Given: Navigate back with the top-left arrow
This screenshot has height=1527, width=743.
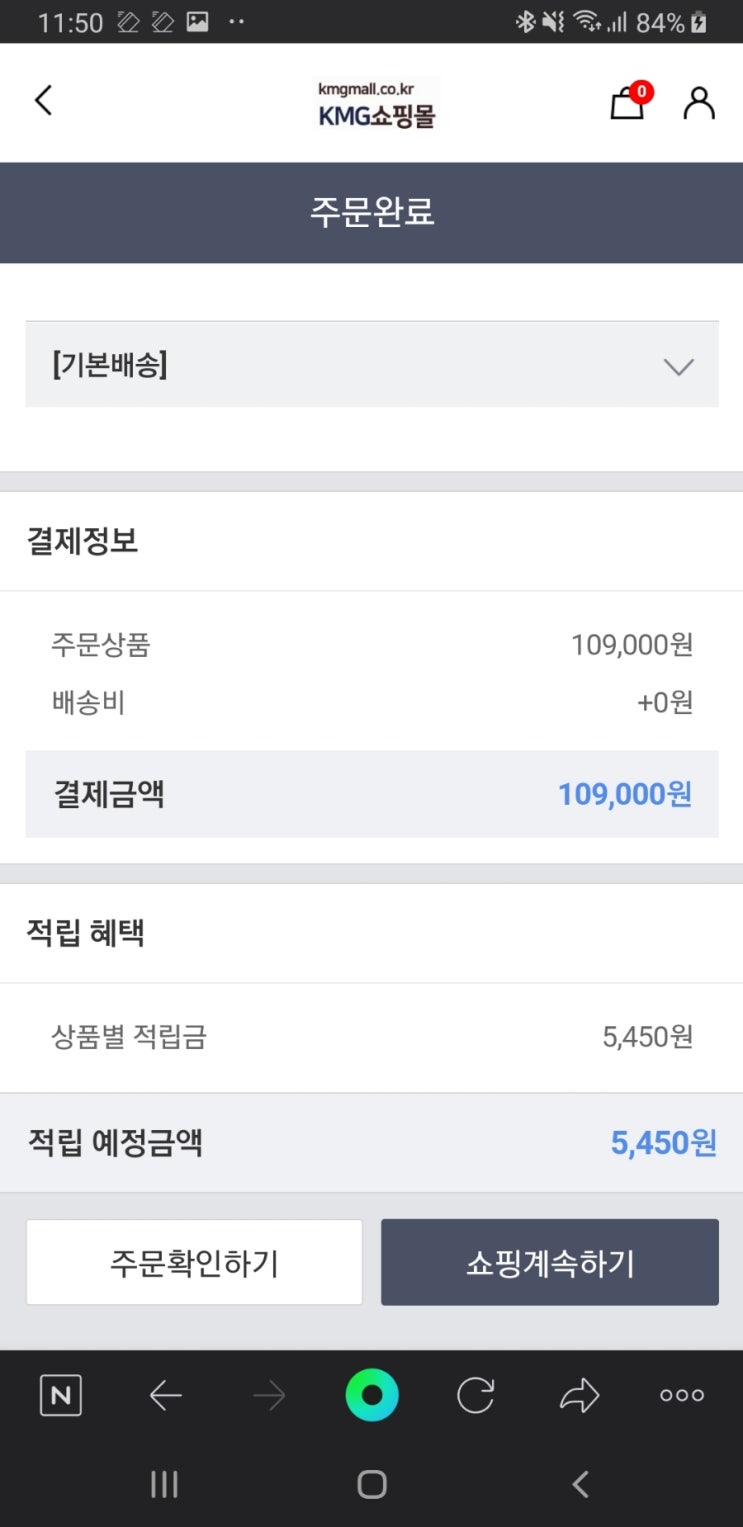Looking at the screenshot, I should click(x=41, y=100).
